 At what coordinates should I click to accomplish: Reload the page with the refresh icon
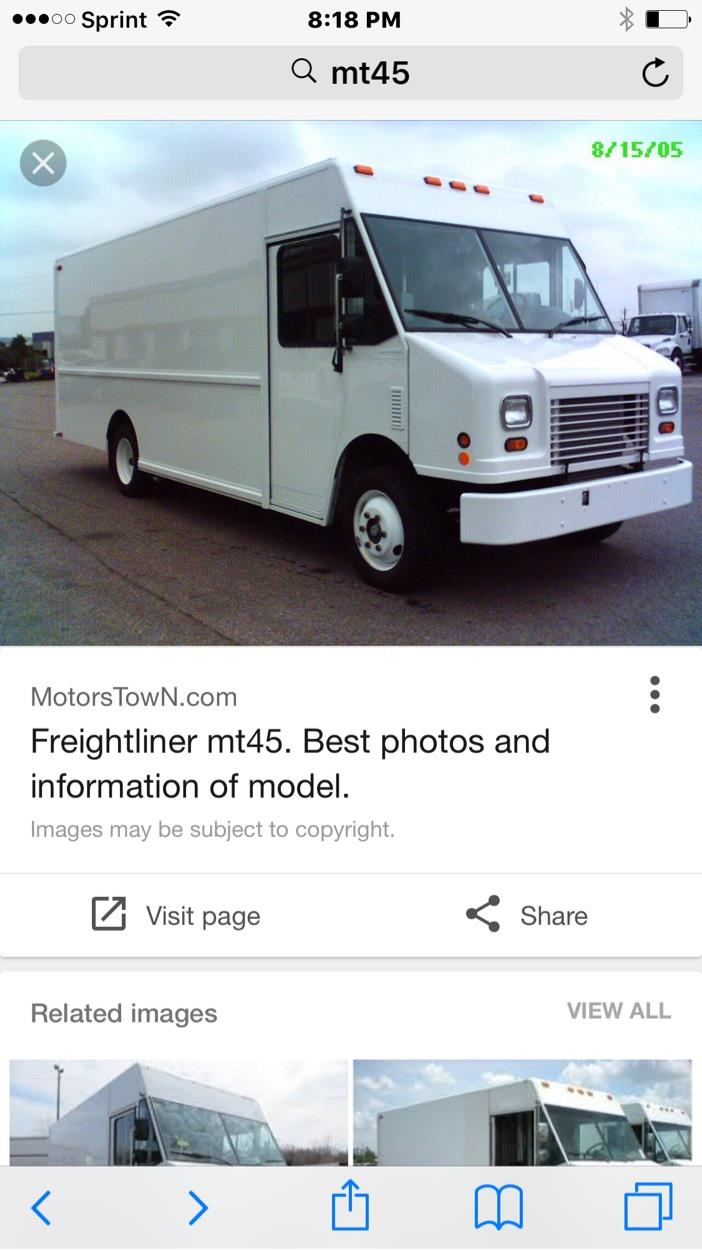[655, 72]
